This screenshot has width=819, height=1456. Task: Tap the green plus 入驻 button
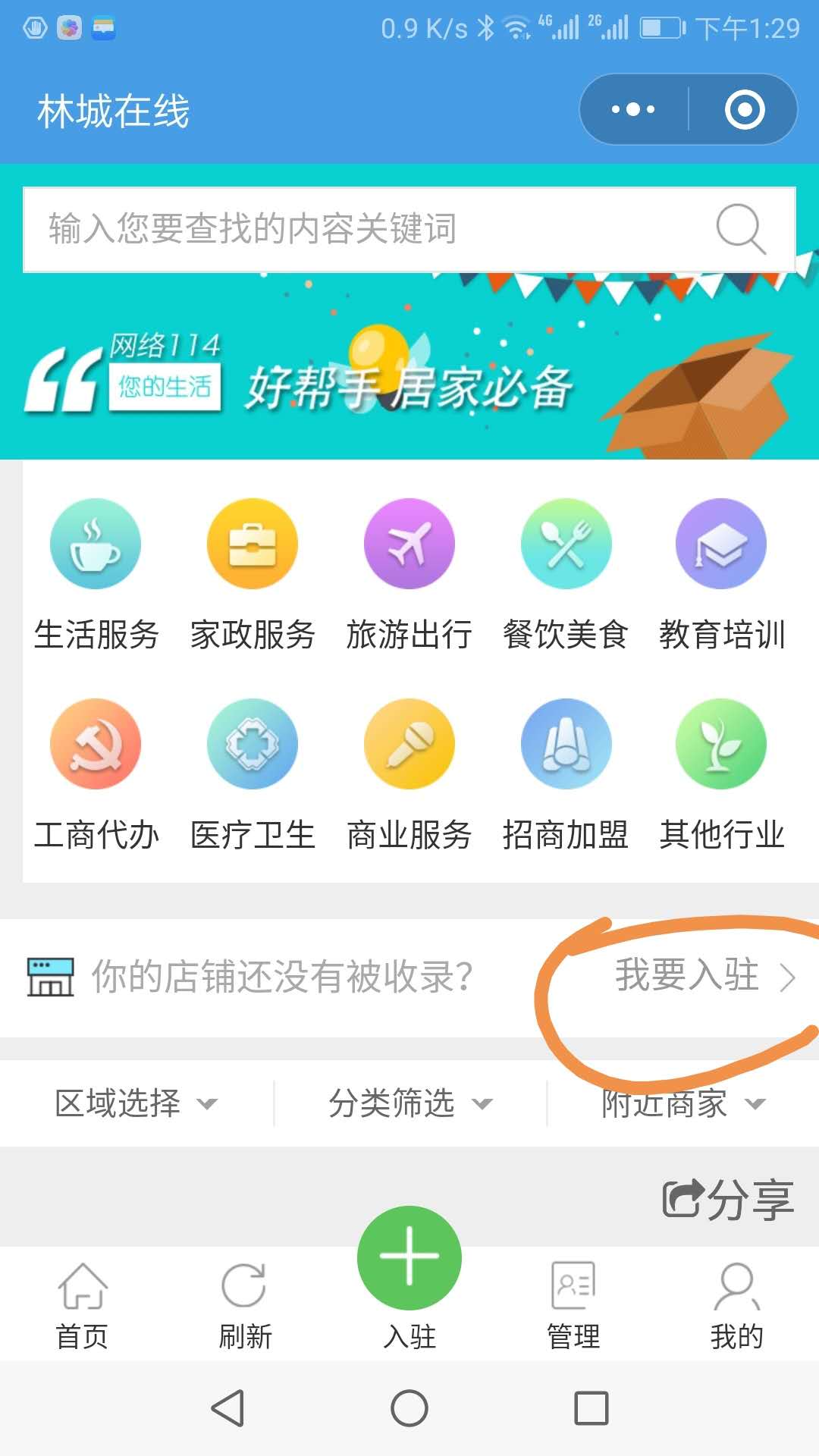409,1259
